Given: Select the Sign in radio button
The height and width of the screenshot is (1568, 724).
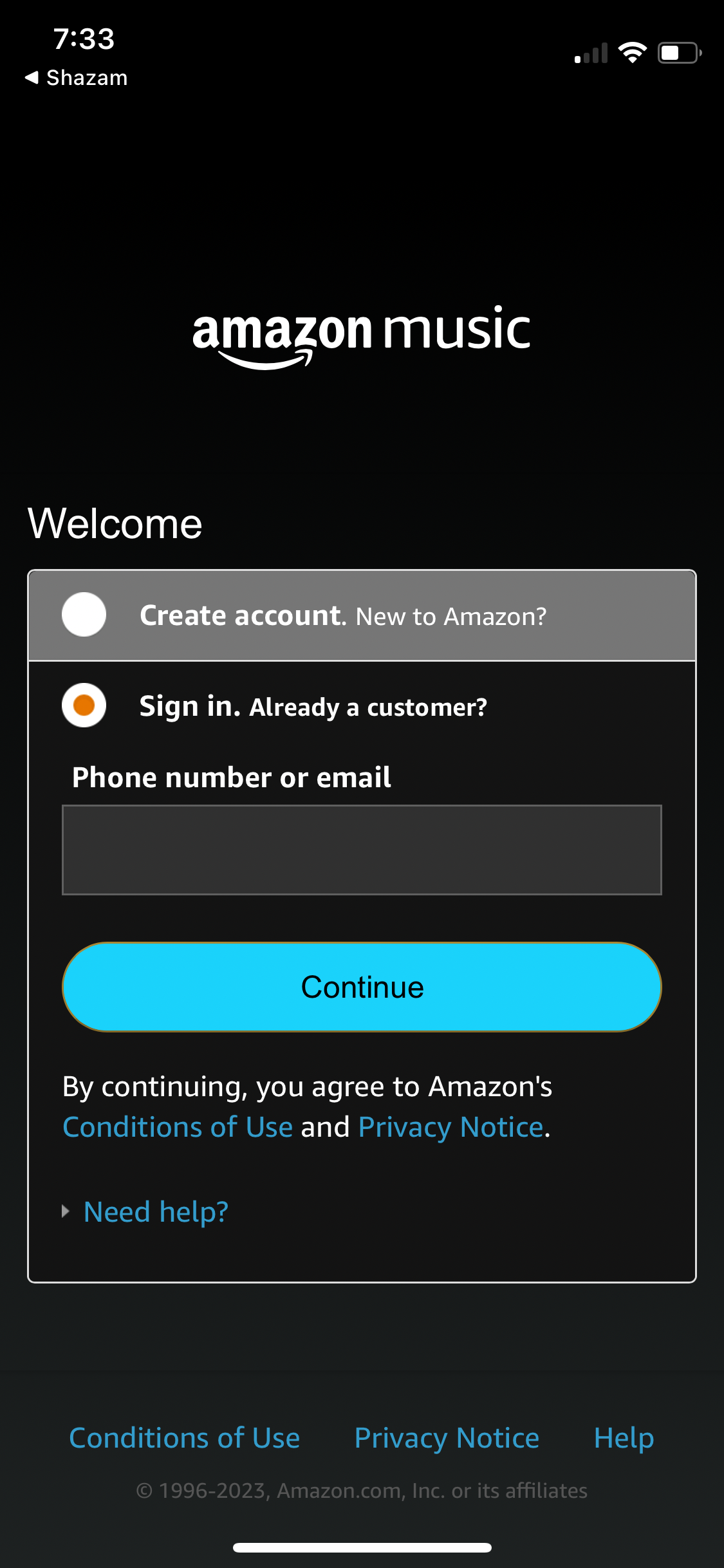Looking at the screenshot, I should click(x=84, y=705).
